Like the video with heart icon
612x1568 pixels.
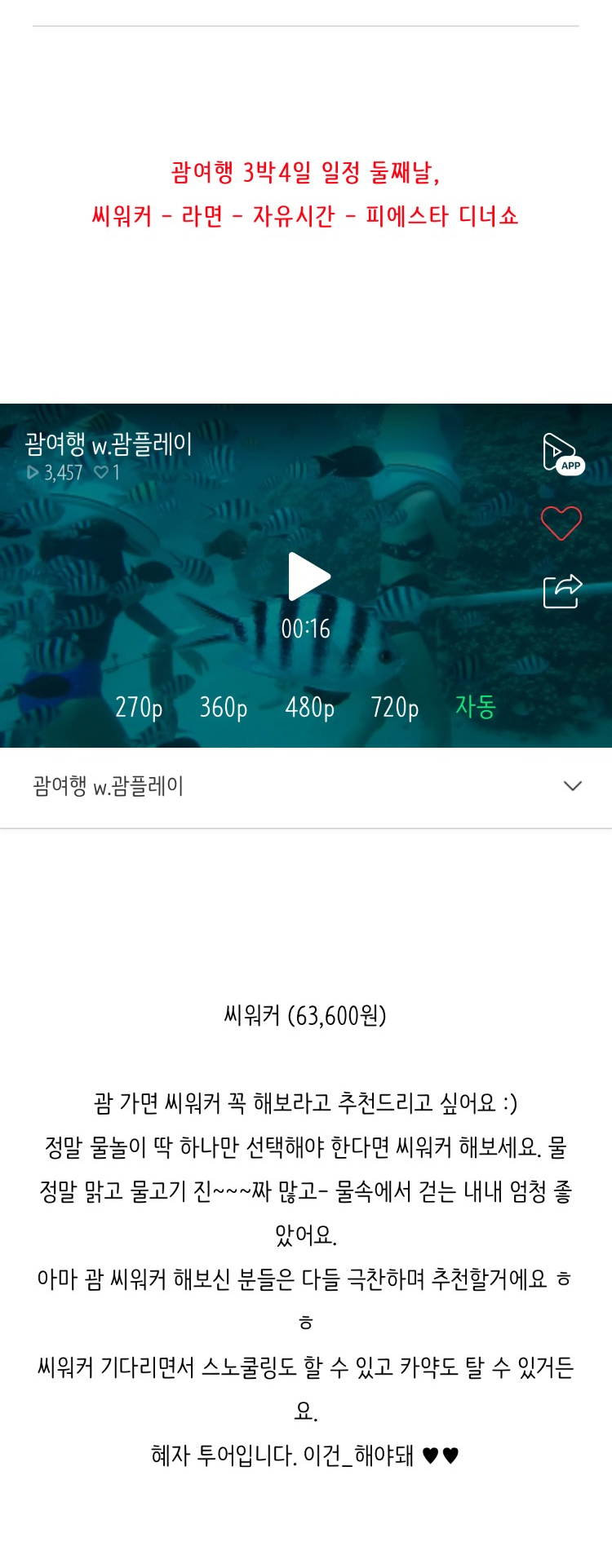(x=561, y=523)
